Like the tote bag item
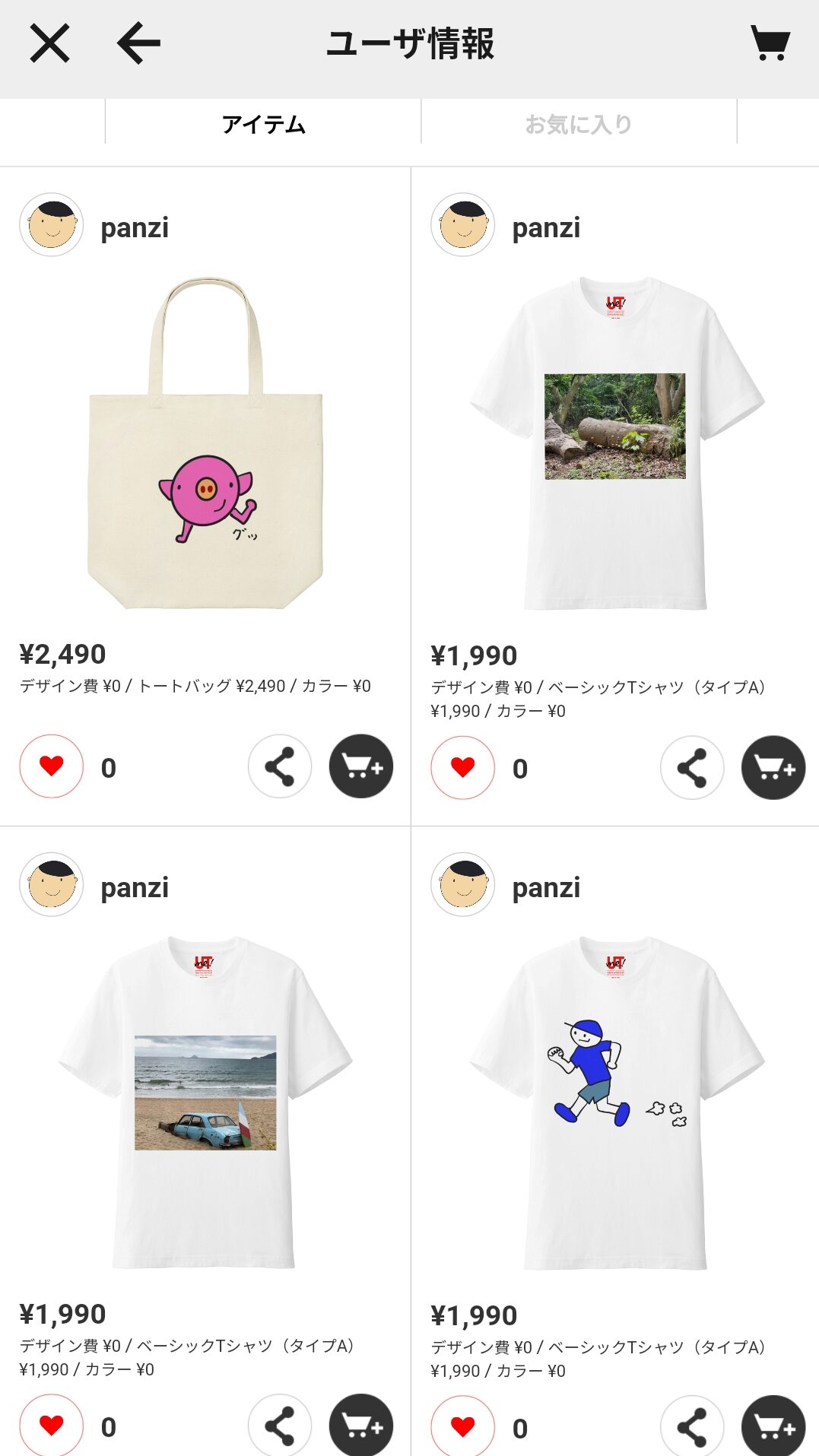Screen dimensions: 819x1456 (52, 766)
